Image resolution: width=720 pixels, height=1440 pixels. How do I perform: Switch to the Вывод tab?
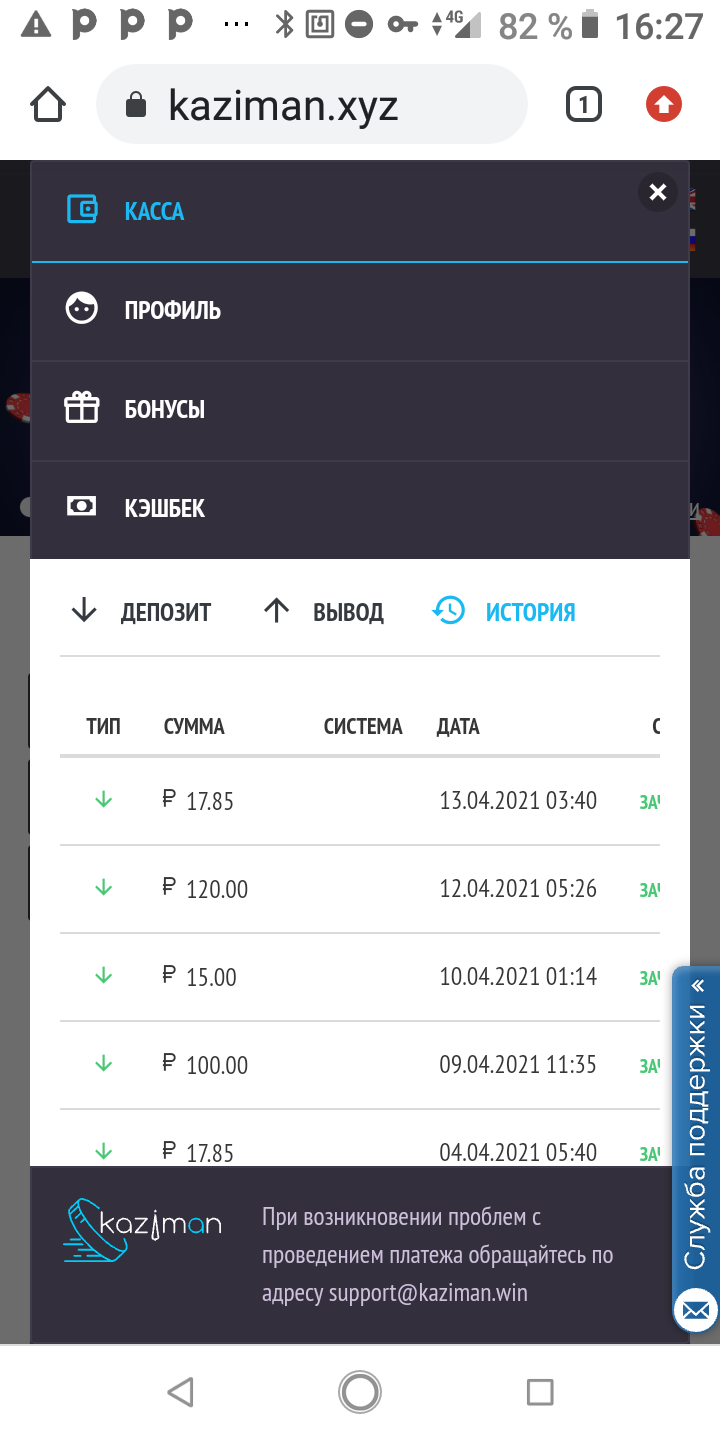[x=324, y=612]
